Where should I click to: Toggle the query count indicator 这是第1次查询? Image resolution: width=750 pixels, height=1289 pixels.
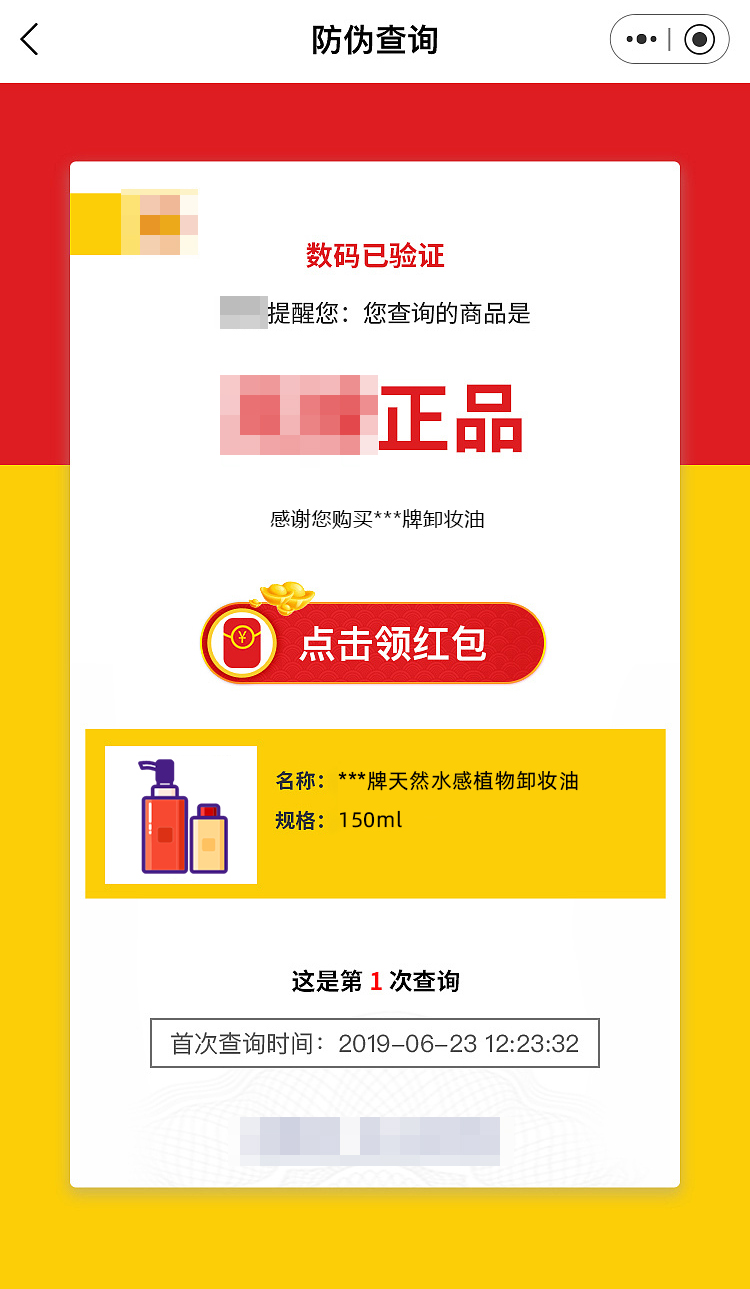click(374, 981)
